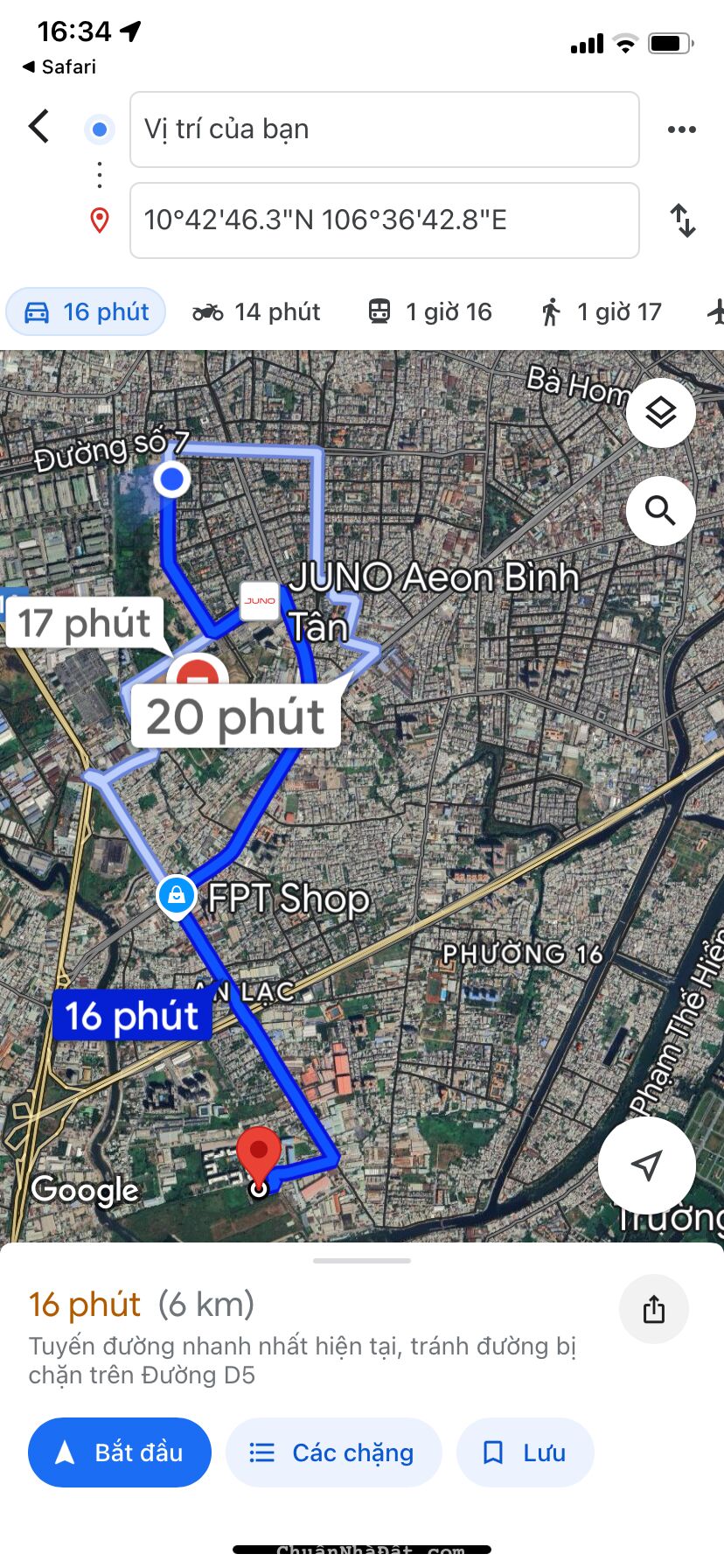Swap starting point and destination
Screen dimensions: 724x1568
(x=683, y=220)
